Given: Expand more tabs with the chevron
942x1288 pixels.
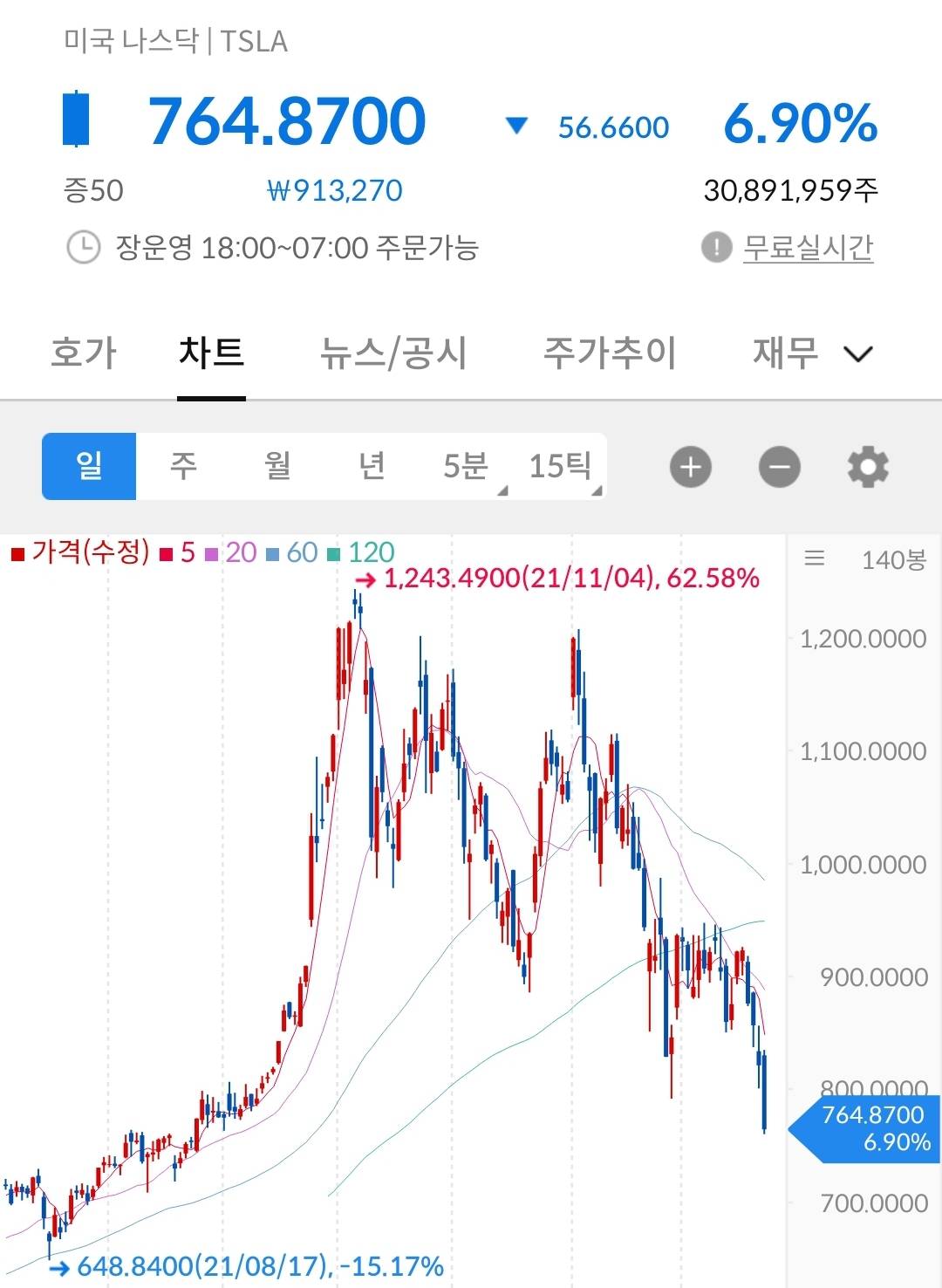Looking at the screenshot, I should (859, 354).
